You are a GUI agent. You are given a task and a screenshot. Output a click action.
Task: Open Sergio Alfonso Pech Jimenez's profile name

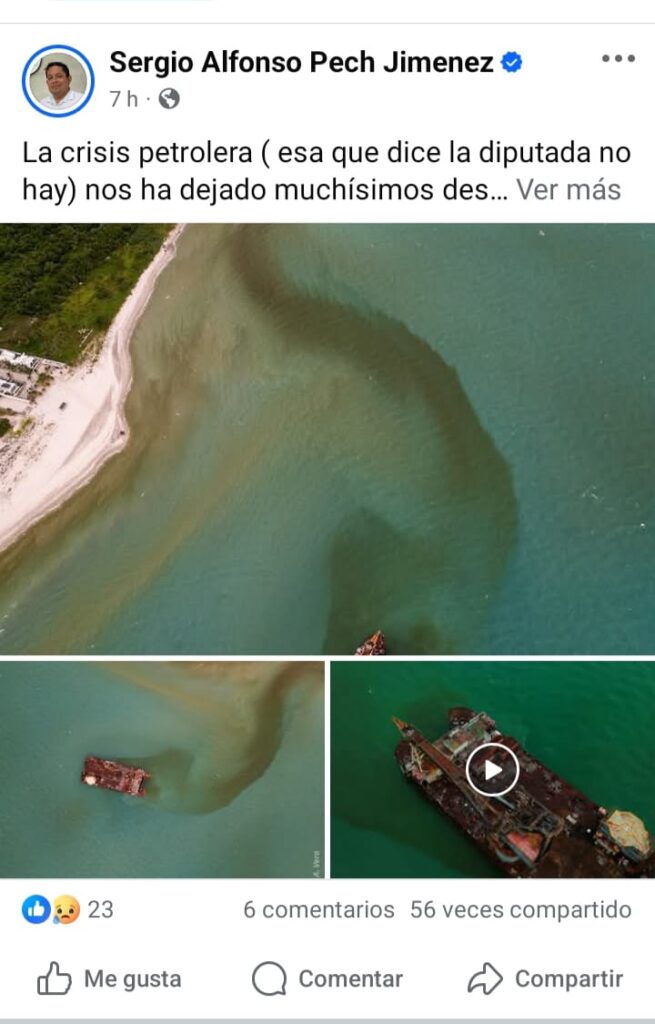click(x=301, y=62)
